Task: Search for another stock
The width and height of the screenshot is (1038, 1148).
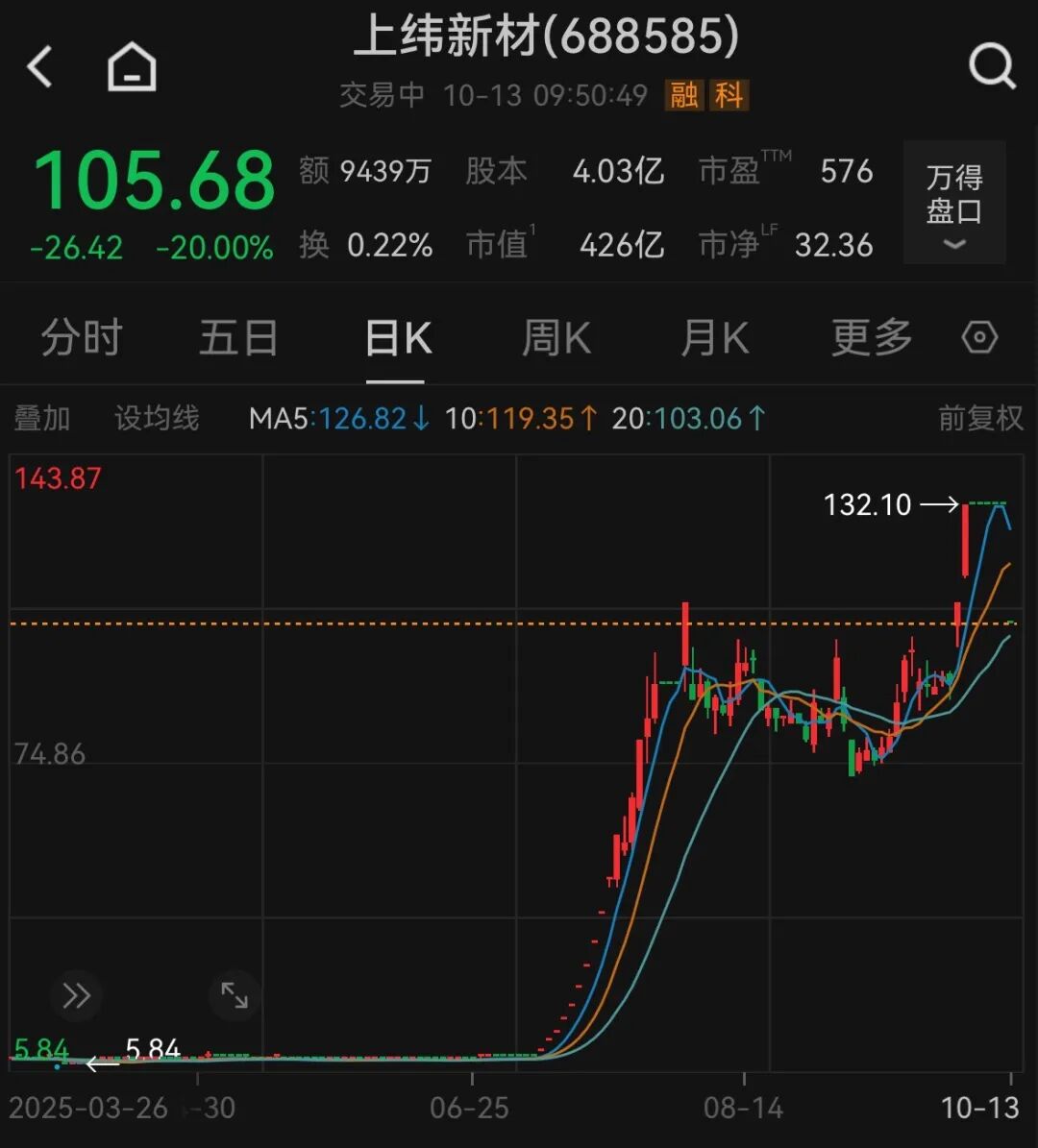Action: click(x=991, y=68)
